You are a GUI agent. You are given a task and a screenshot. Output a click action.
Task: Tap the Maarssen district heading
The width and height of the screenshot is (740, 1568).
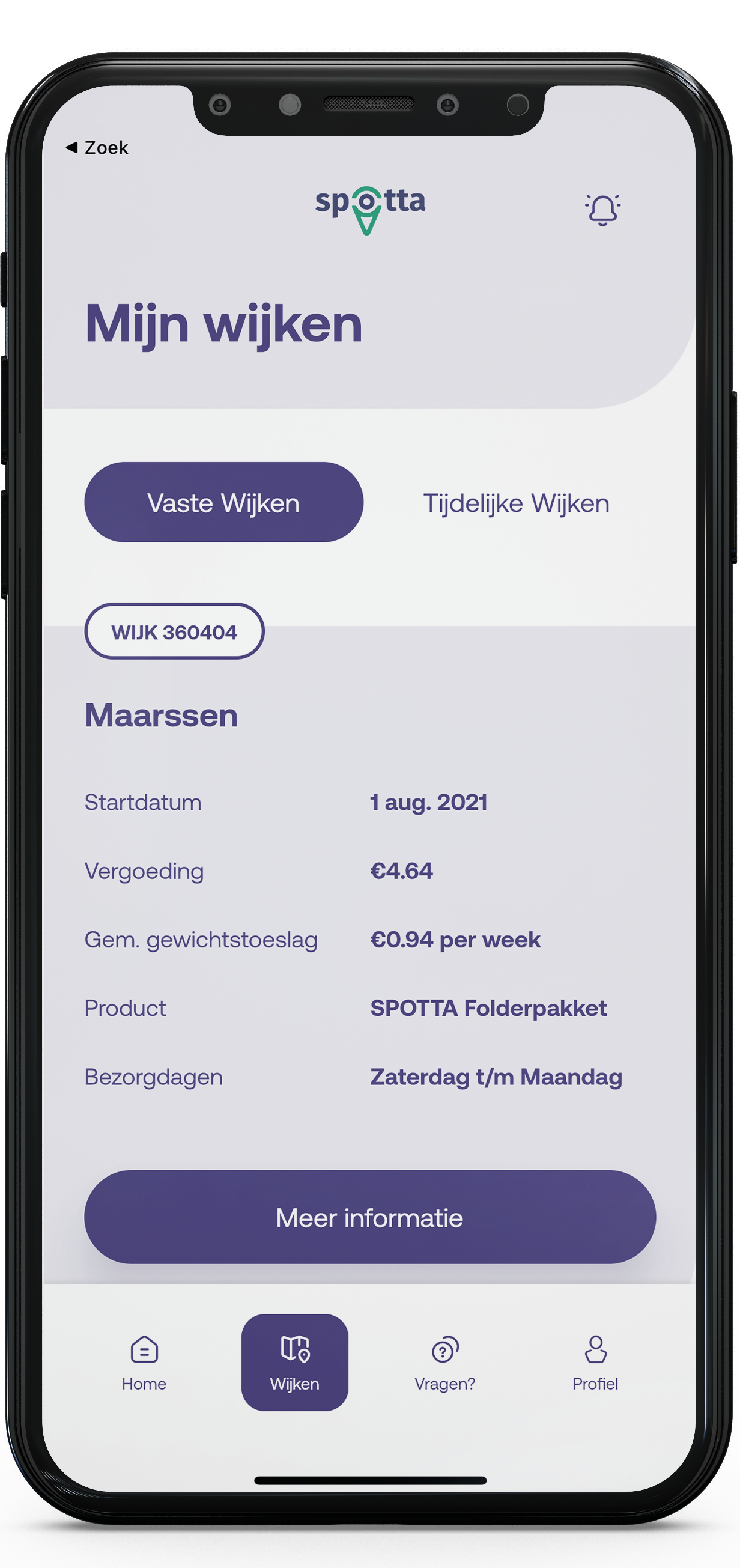click(x=161, y=717)
